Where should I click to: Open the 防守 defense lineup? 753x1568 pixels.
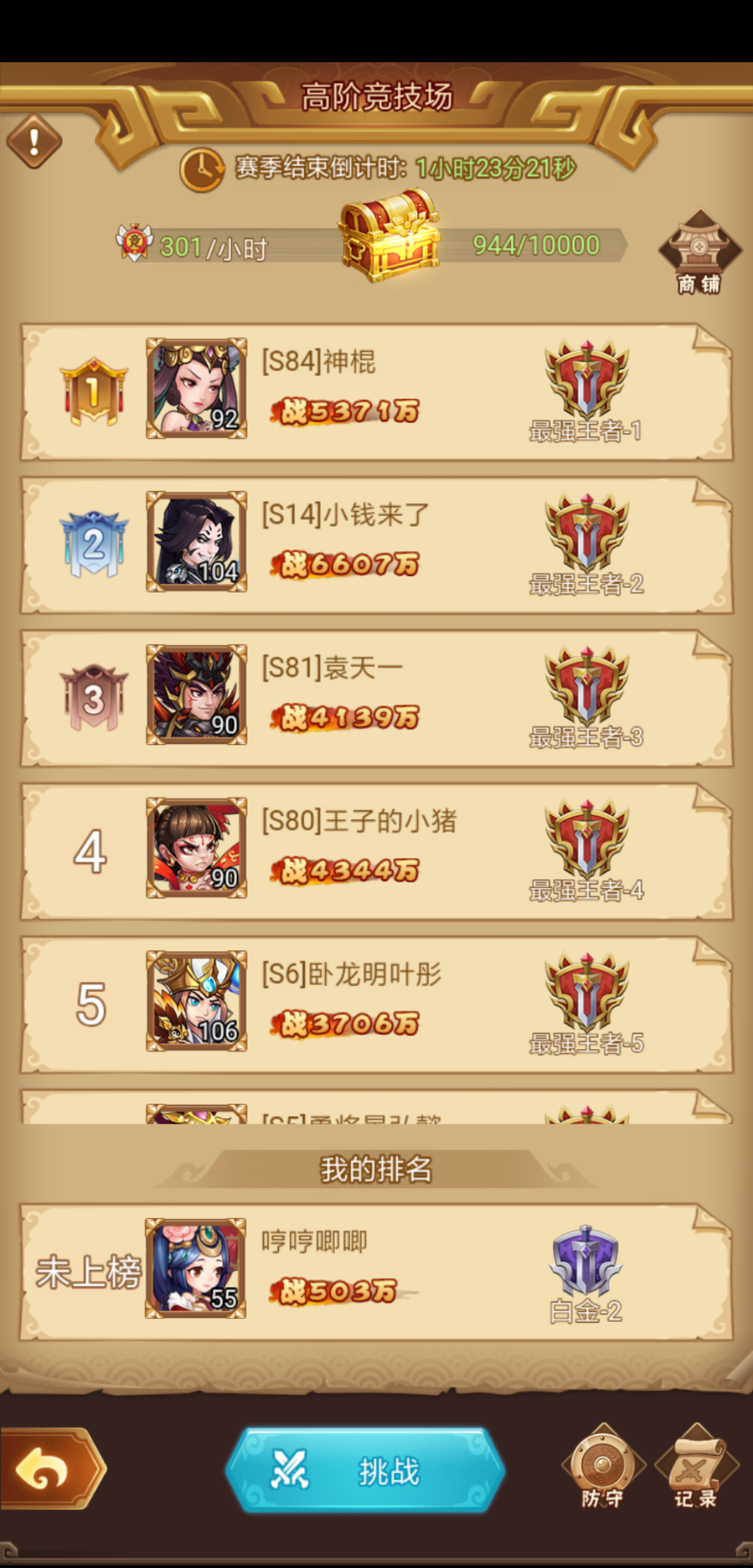click(x=602, y=1466)
